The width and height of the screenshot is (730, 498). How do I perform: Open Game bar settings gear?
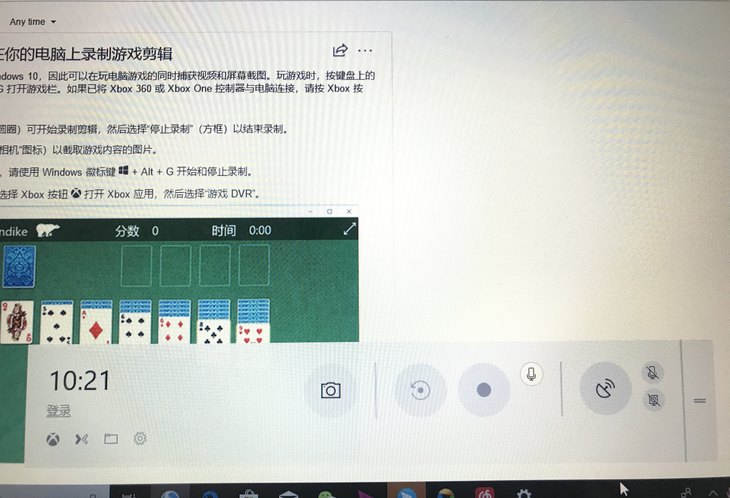[x=140, y=438]
